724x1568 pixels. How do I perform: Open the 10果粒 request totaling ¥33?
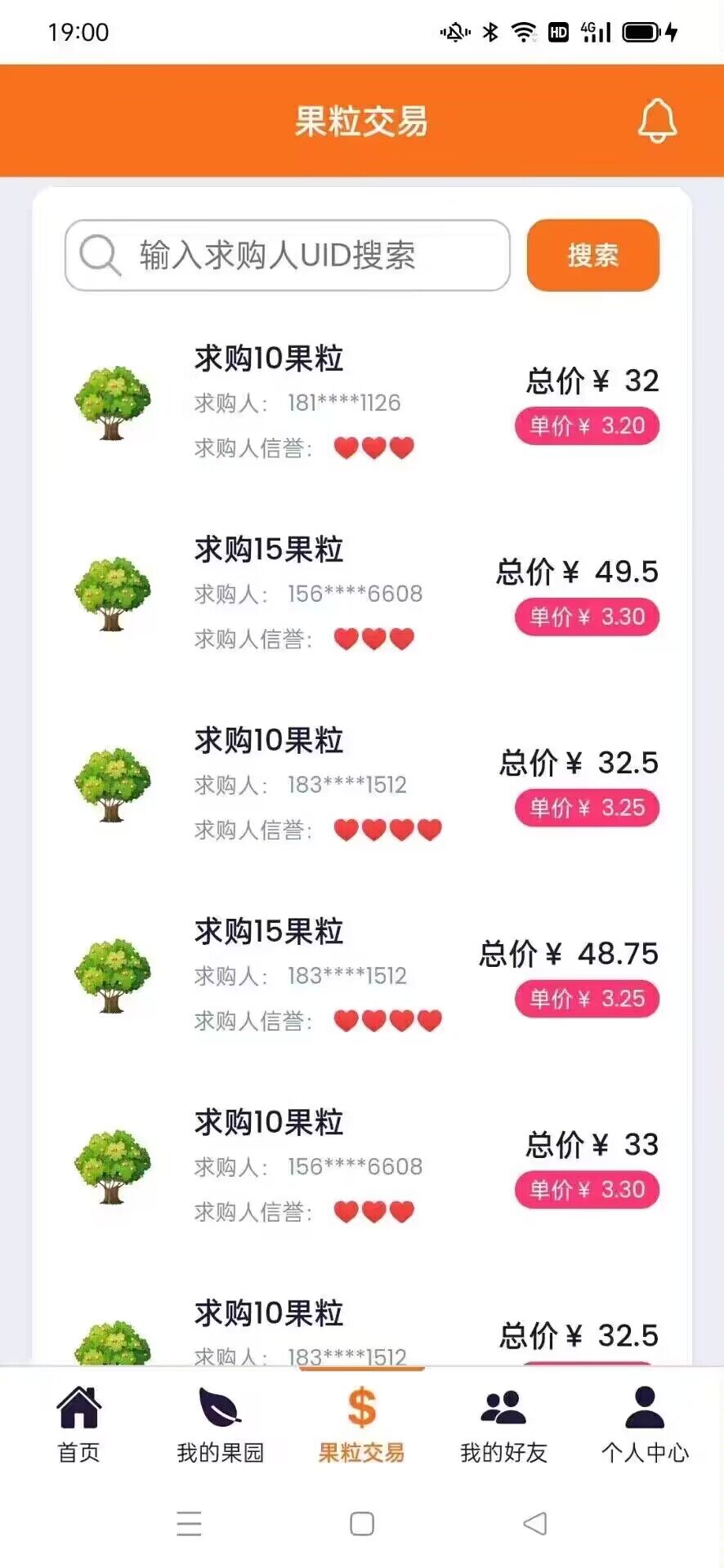tap(362, 1167)
